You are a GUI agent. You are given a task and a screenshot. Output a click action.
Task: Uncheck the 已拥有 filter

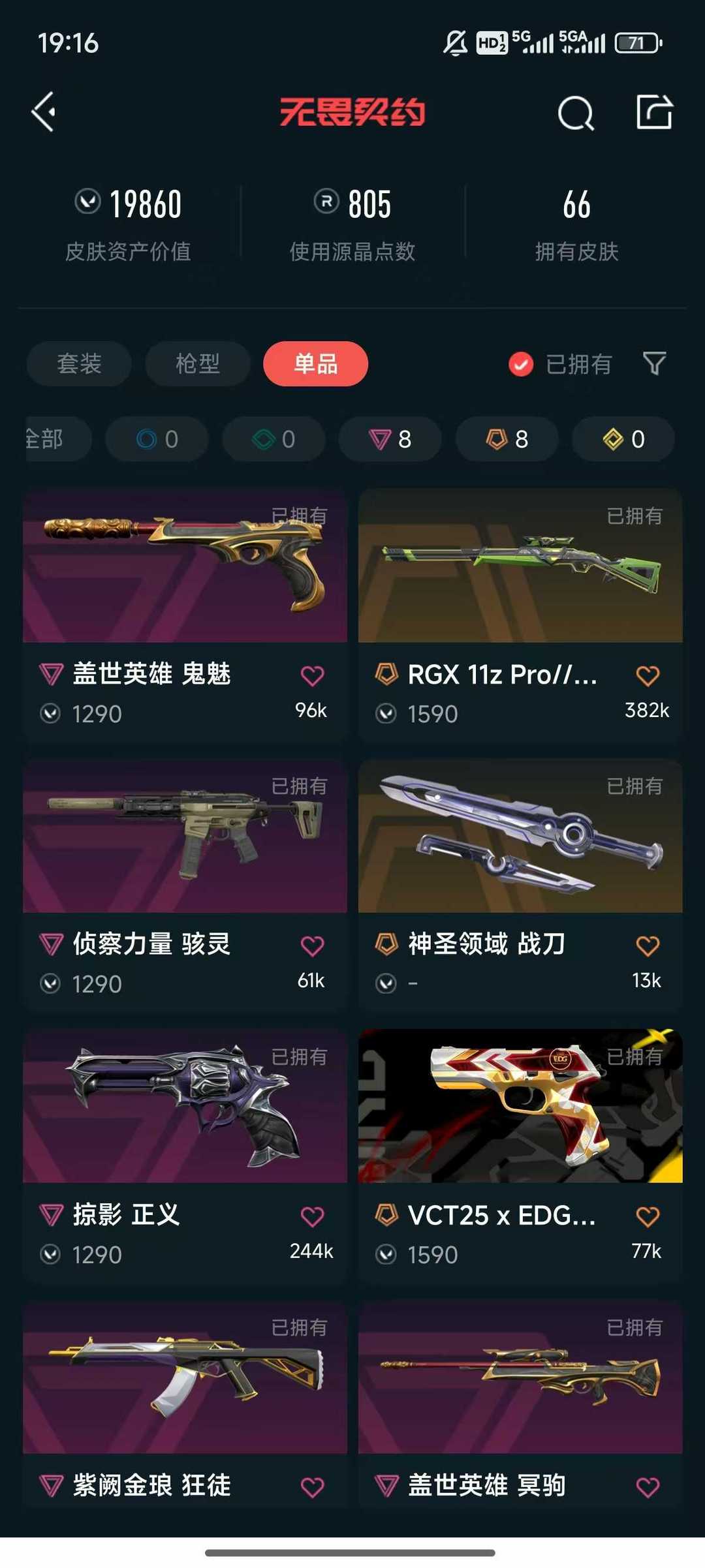point(560,364)
